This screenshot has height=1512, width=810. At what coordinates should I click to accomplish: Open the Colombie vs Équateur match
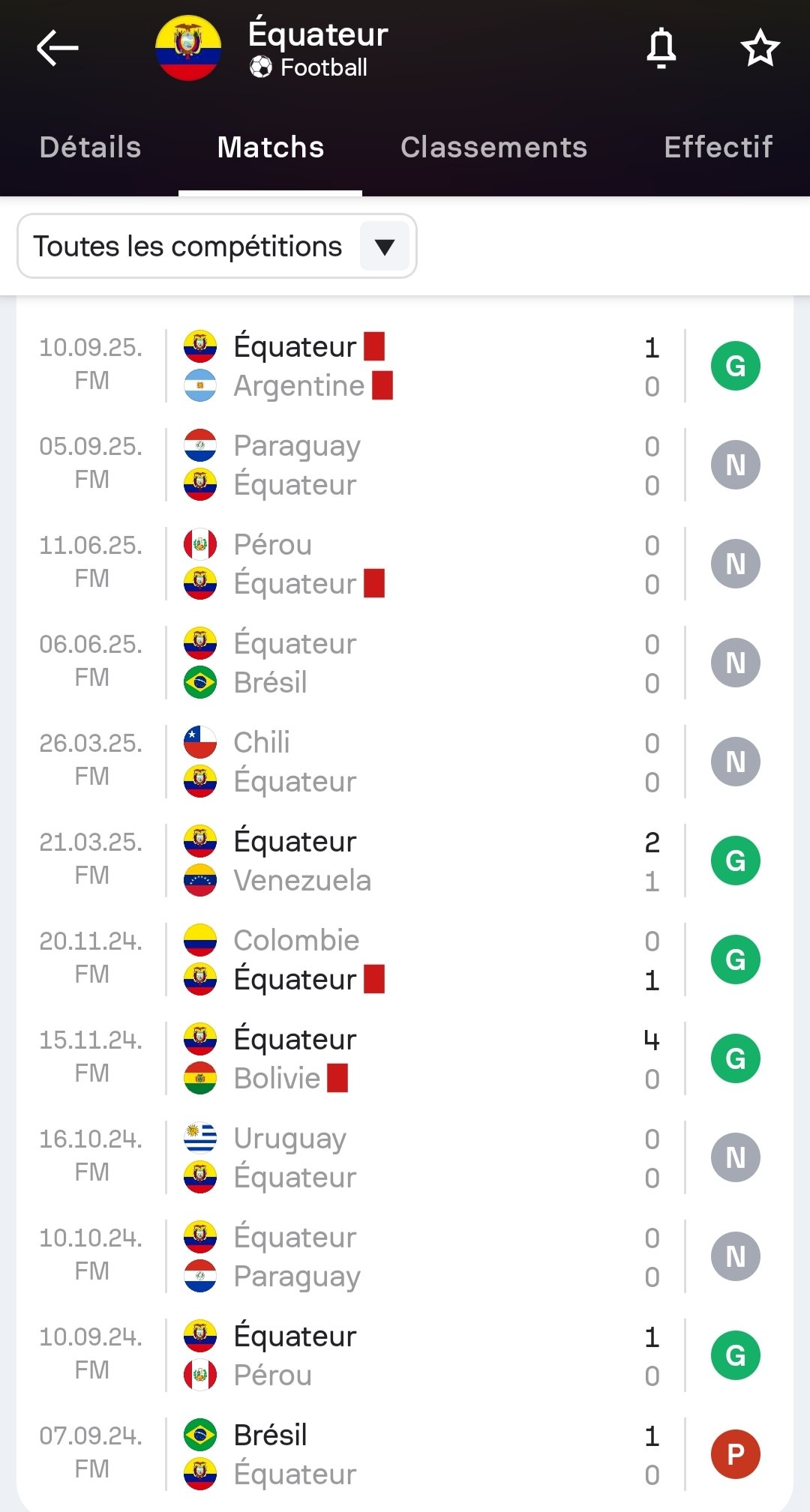click(405, 960)
